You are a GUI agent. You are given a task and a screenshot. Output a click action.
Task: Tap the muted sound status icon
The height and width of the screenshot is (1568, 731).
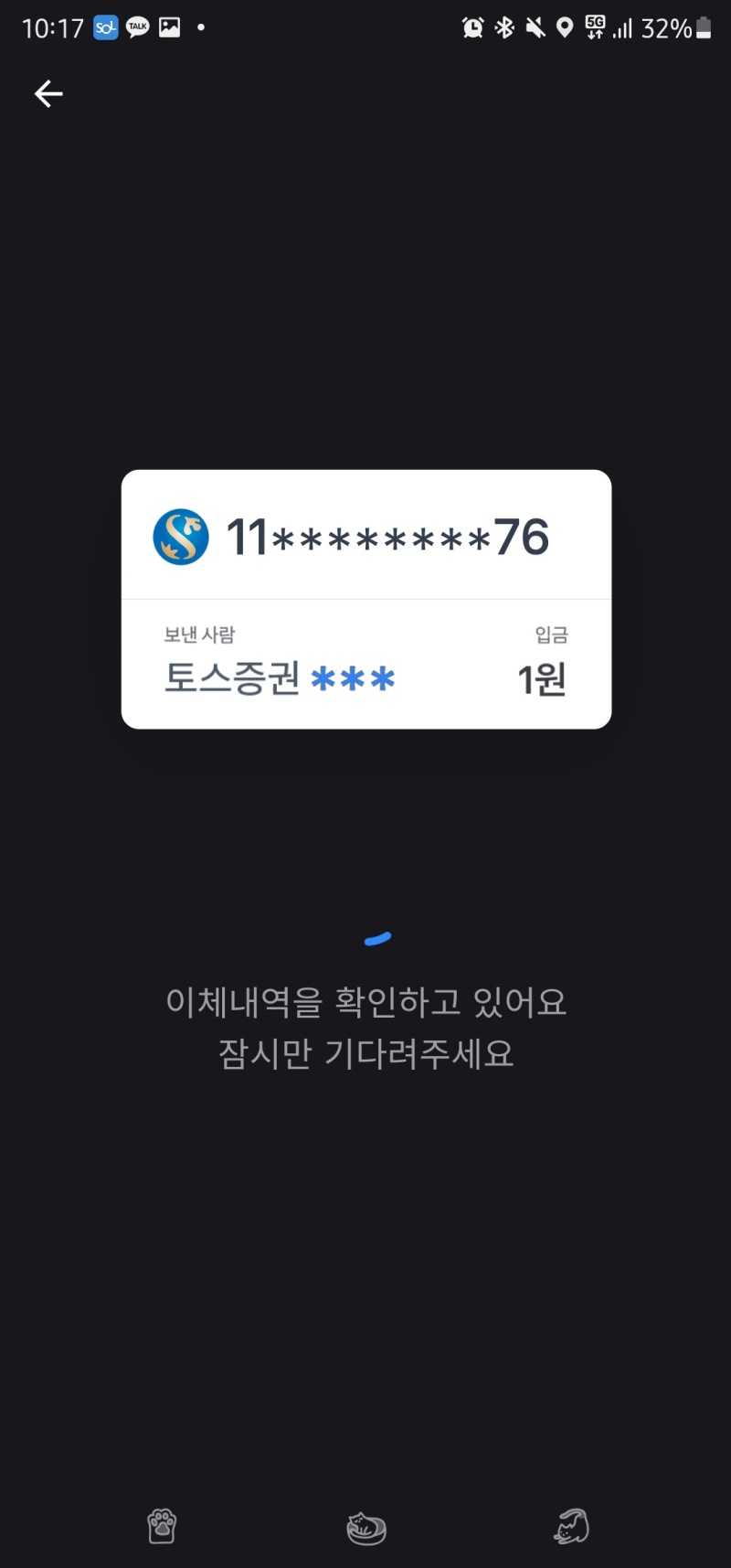tap(535, 27)
